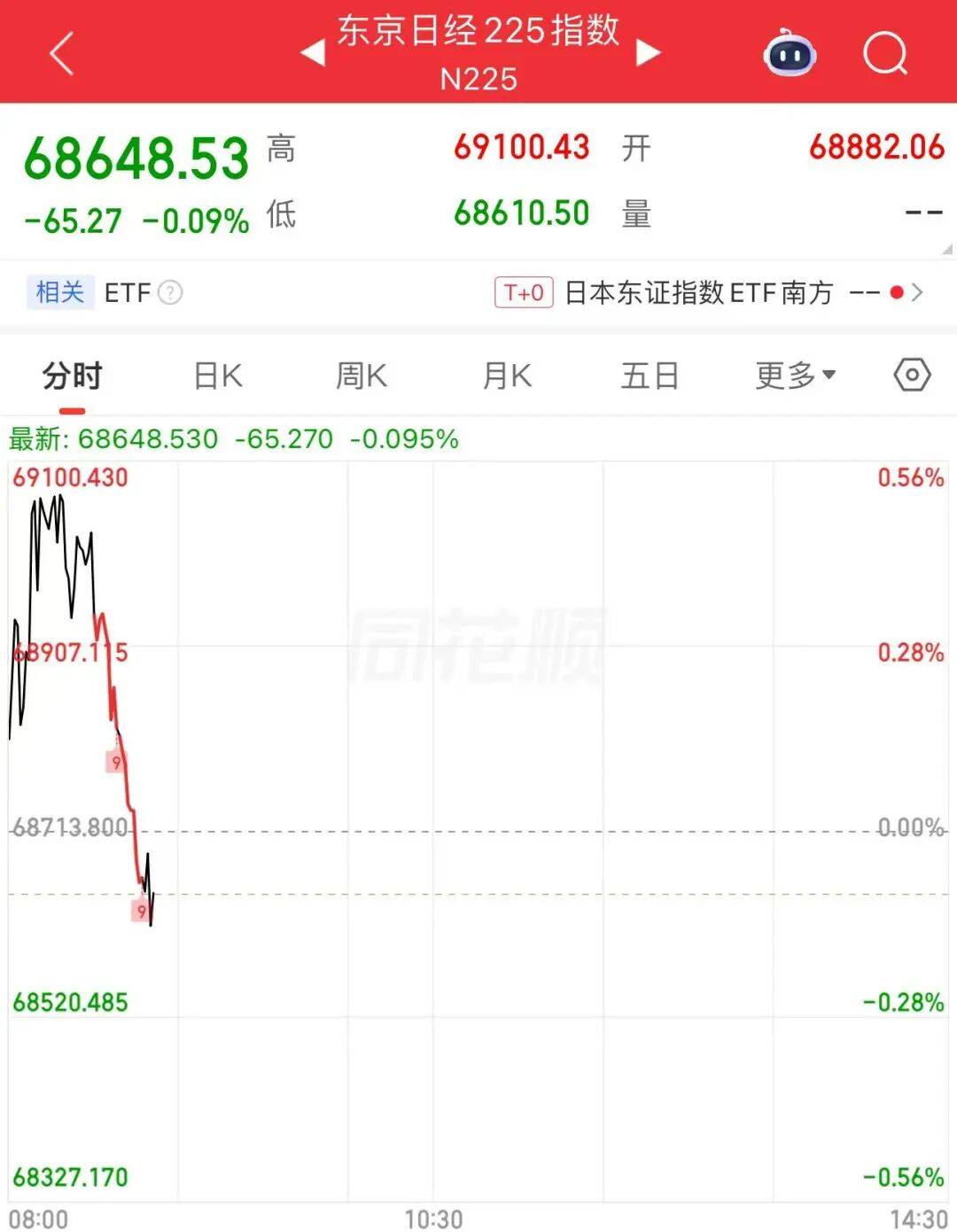Viewport: 957px width, 1232px height.
Task: Switch to the 周K chart tab
Action: click(x=362, y=376)
